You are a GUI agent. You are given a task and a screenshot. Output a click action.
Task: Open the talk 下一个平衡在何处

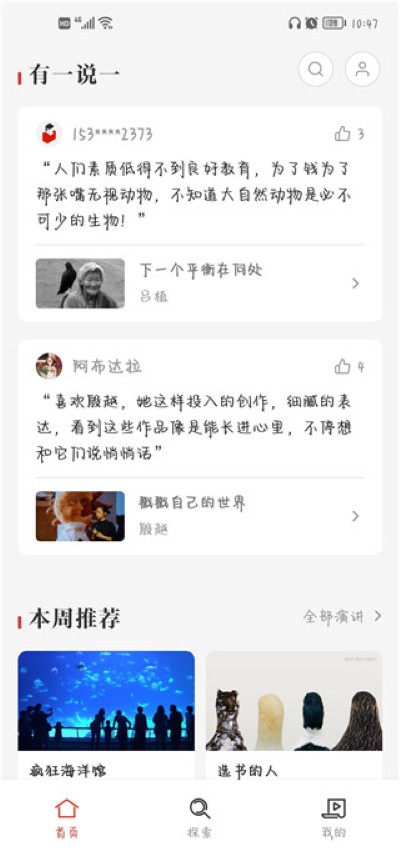pyautogui.click(x=199, y=284)
